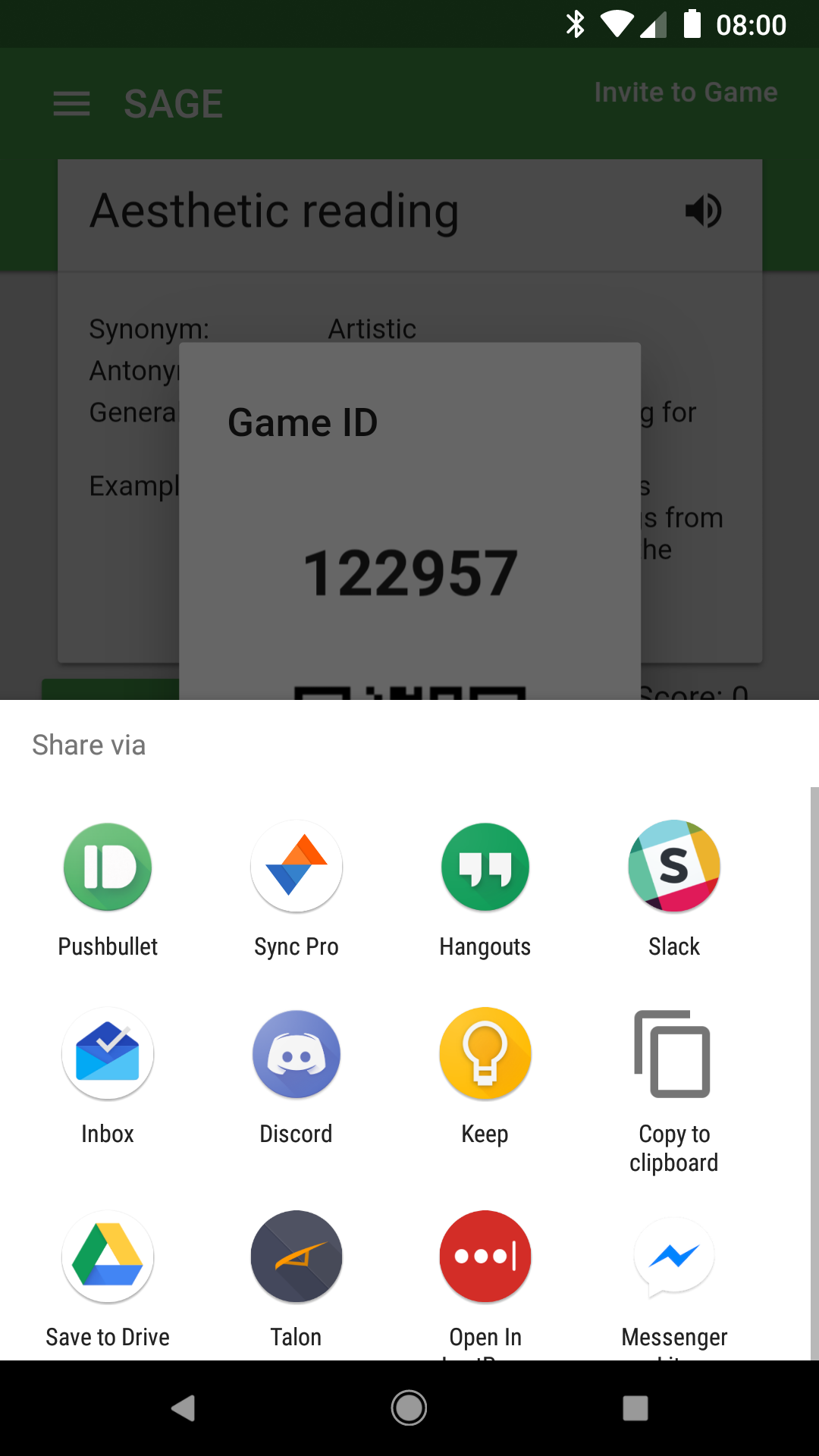This screenshot has width=819, height=1456.
Task: Tap the system home button
Action: pyautogui.click(x=409, y=1408)
